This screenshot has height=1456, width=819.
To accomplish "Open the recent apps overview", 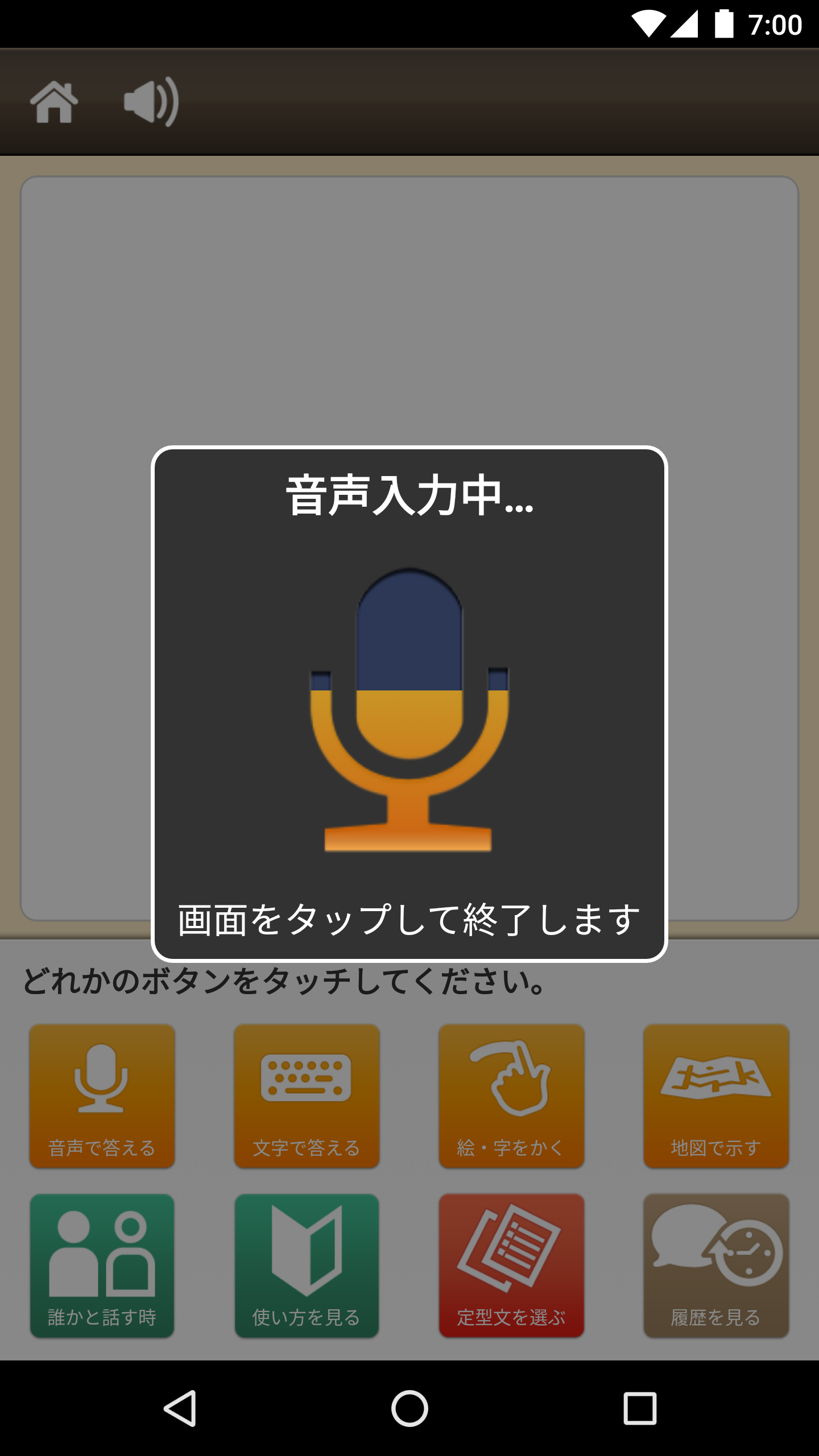I will coord(640,1408).
